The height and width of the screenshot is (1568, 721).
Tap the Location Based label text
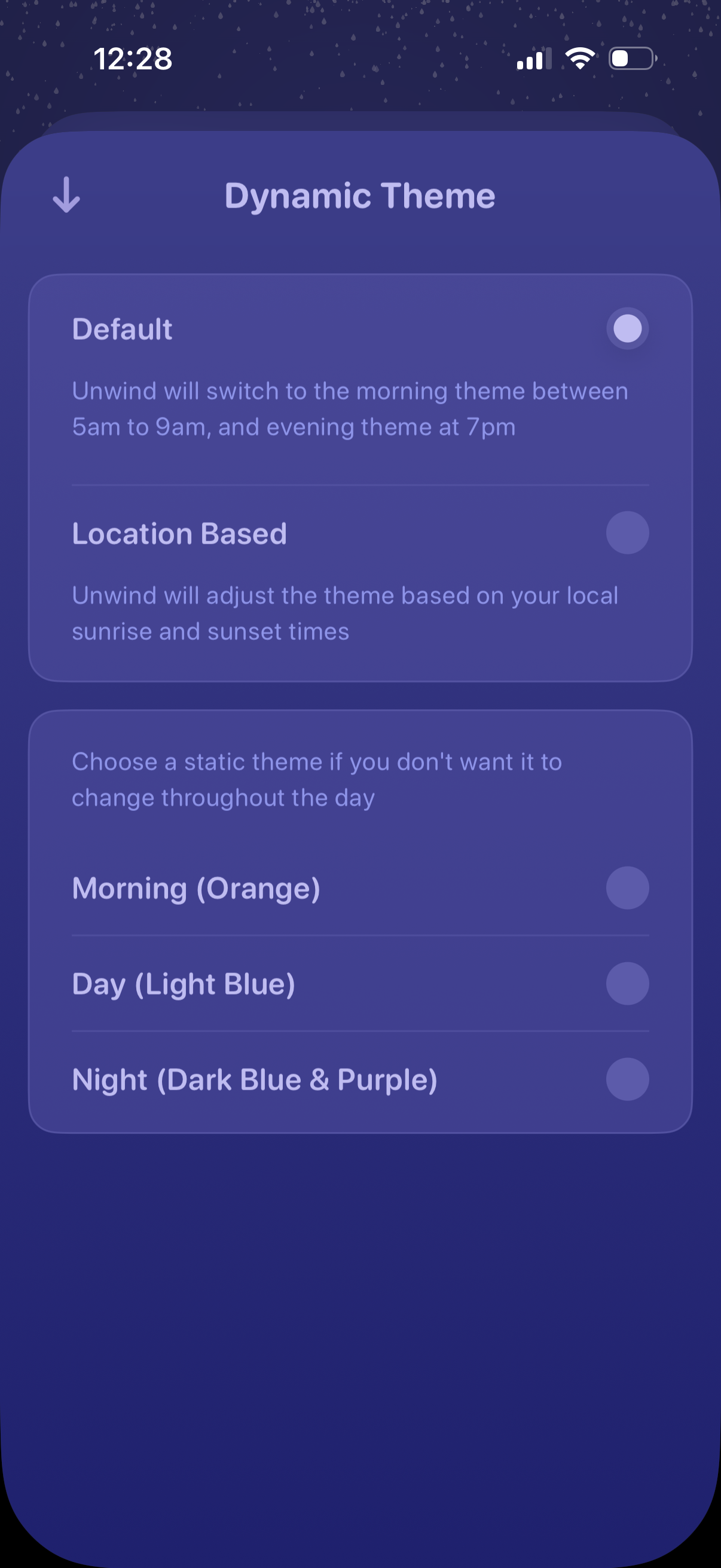click(x=179, y=533)
